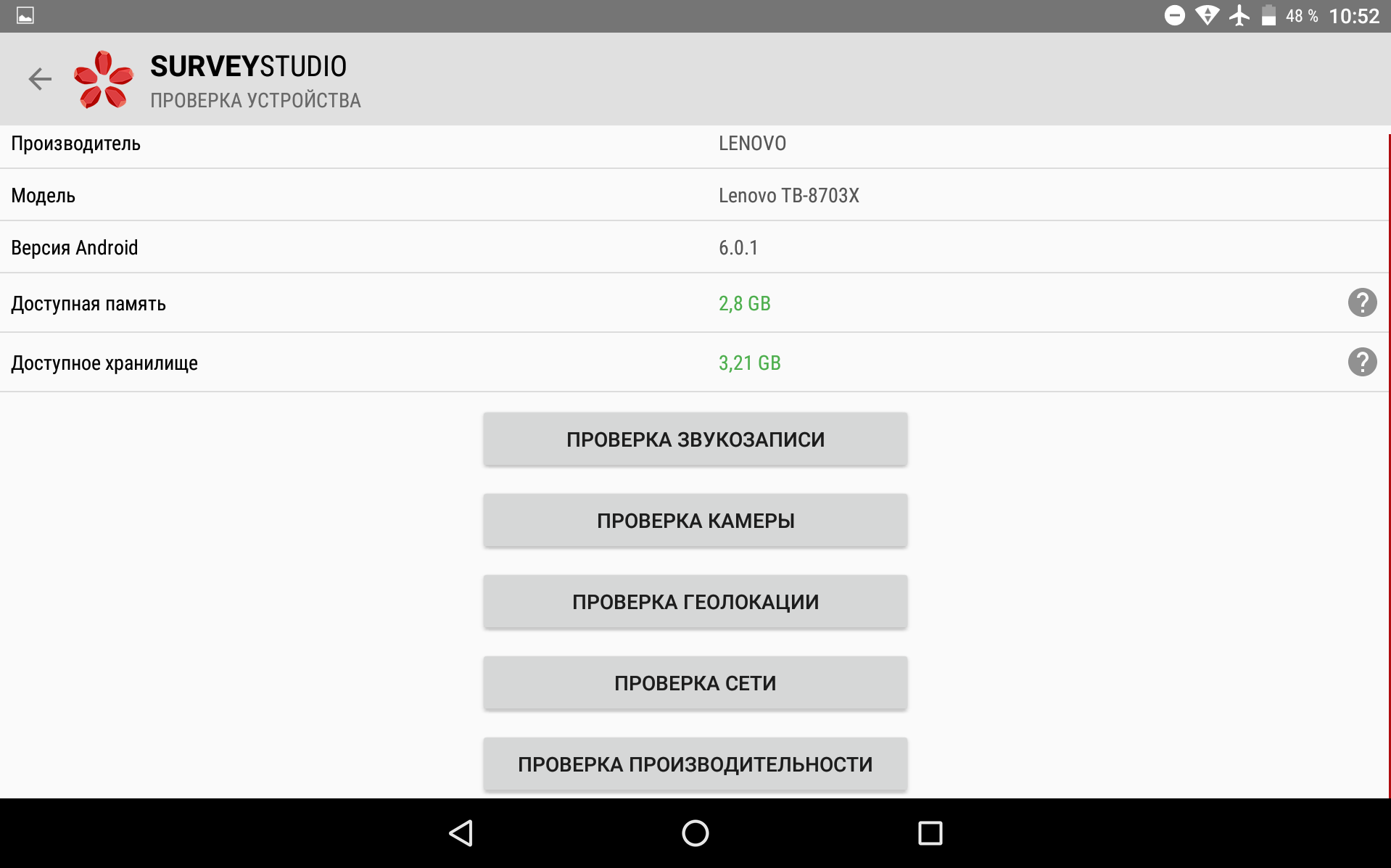Open help for Доступное хранилище

pyautogui.click(x=1361, y=362)
